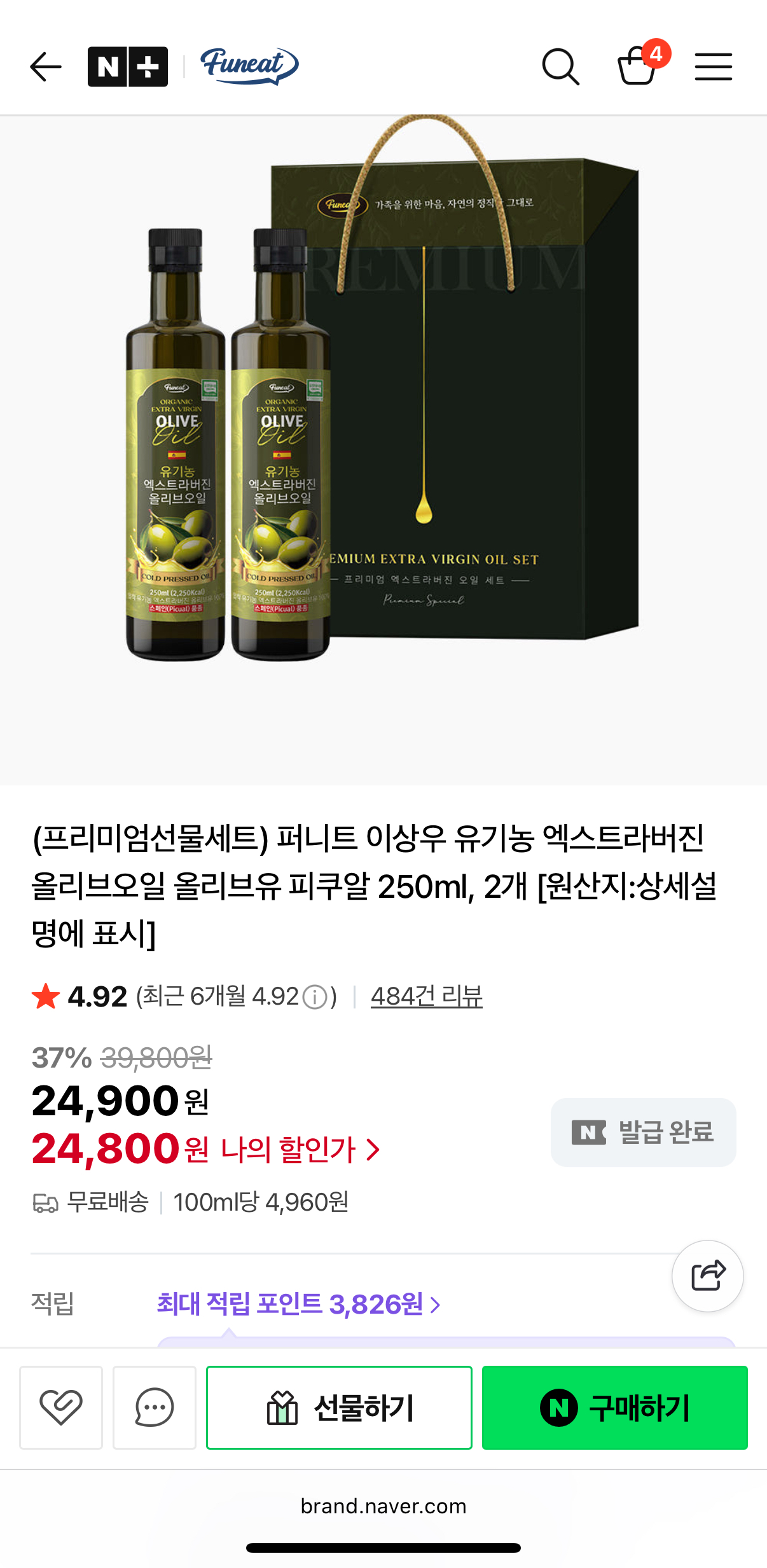Expand 최대 적립 포인트 3,826원 details
Viewport: 767px width, 1568px height.
point(299,1304)
